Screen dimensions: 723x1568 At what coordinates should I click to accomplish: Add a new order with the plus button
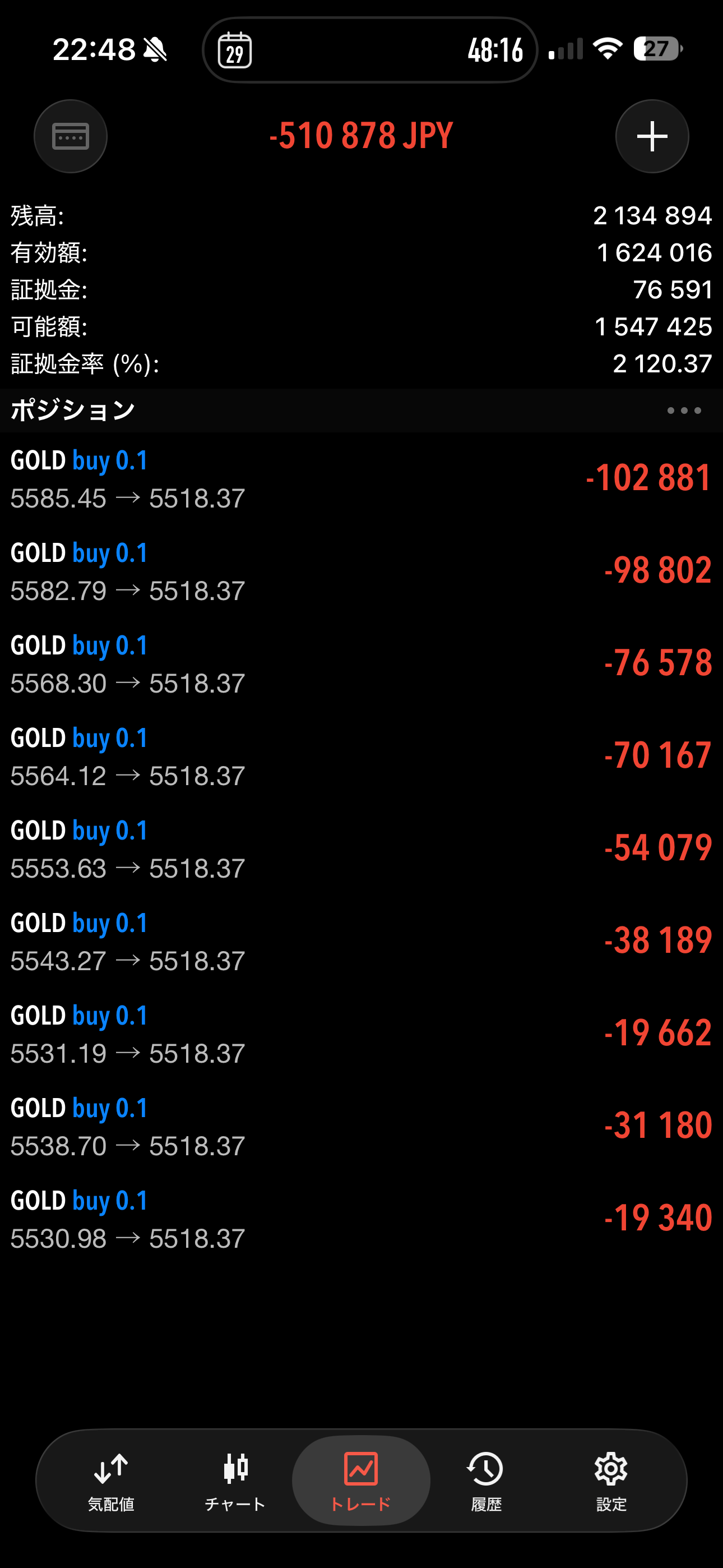(652, 136)
